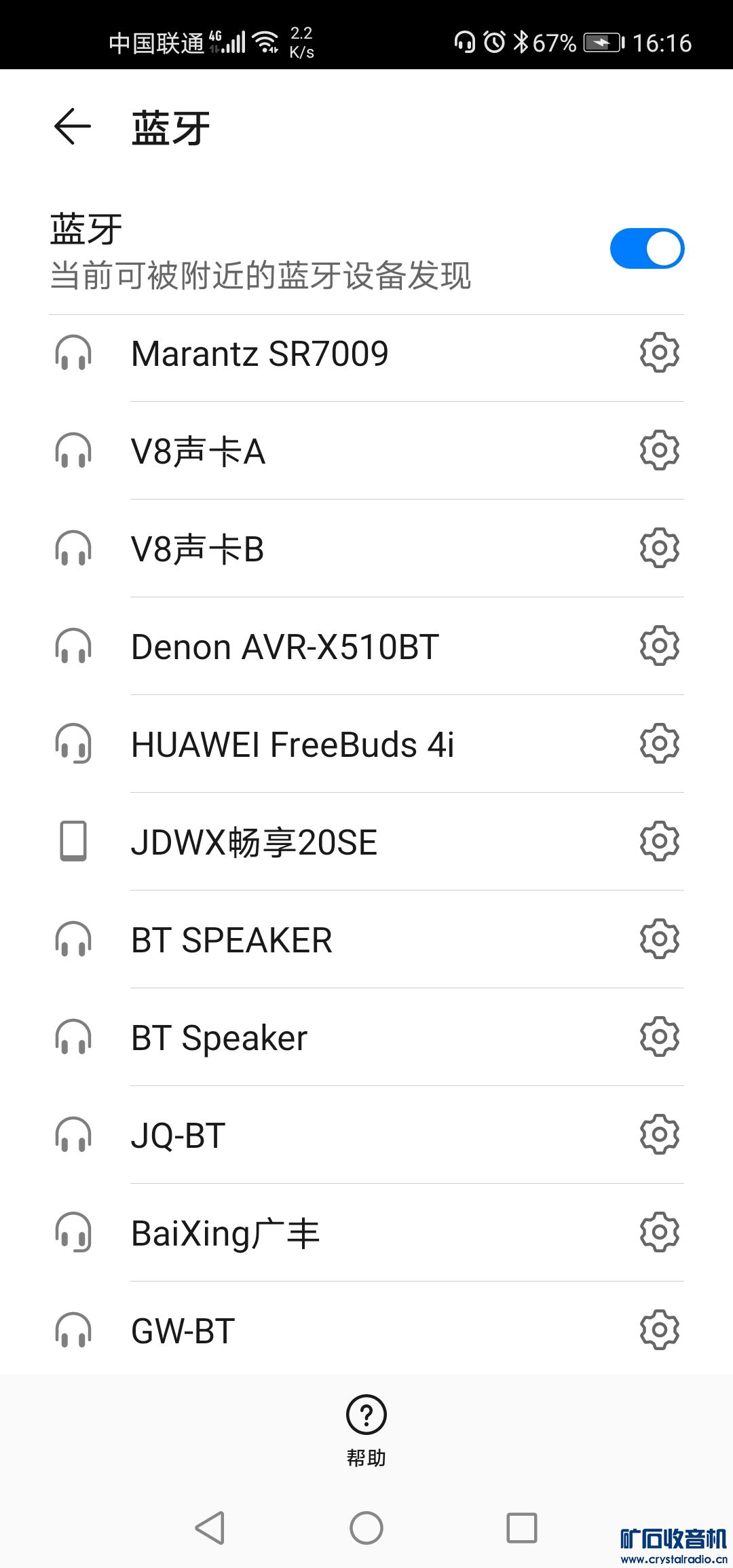Turn off the Bluetooth switch
The image size is (733, 1568).
click(x=647, y=248)
